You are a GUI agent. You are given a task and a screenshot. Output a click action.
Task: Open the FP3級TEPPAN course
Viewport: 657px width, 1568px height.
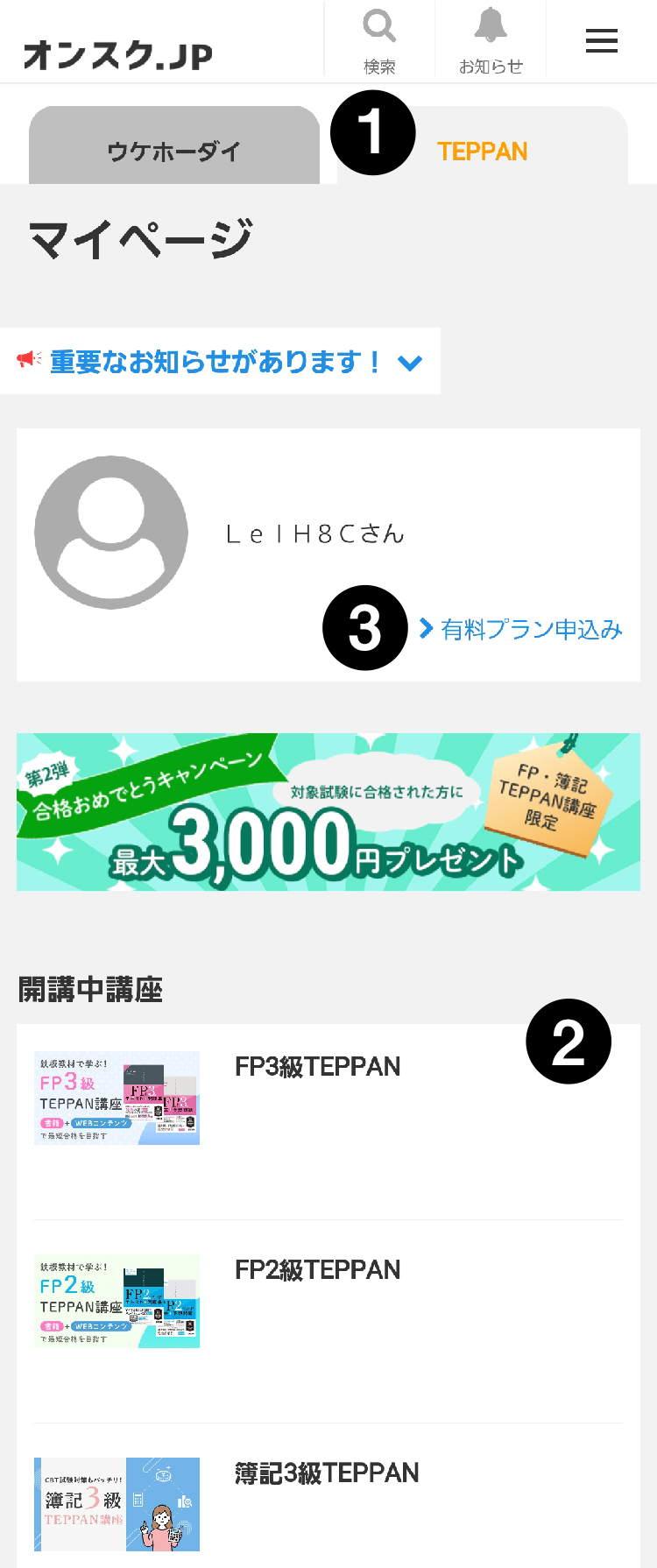point(318,1067)
